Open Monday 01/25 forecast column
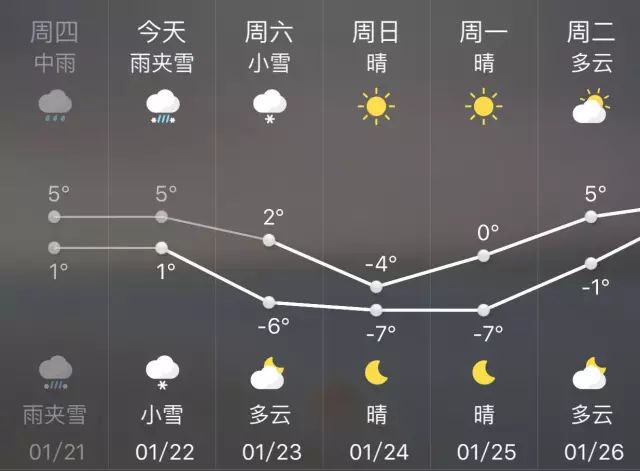Screen dimensions: 640x471 pyautogui.click(x=483, y=235)
